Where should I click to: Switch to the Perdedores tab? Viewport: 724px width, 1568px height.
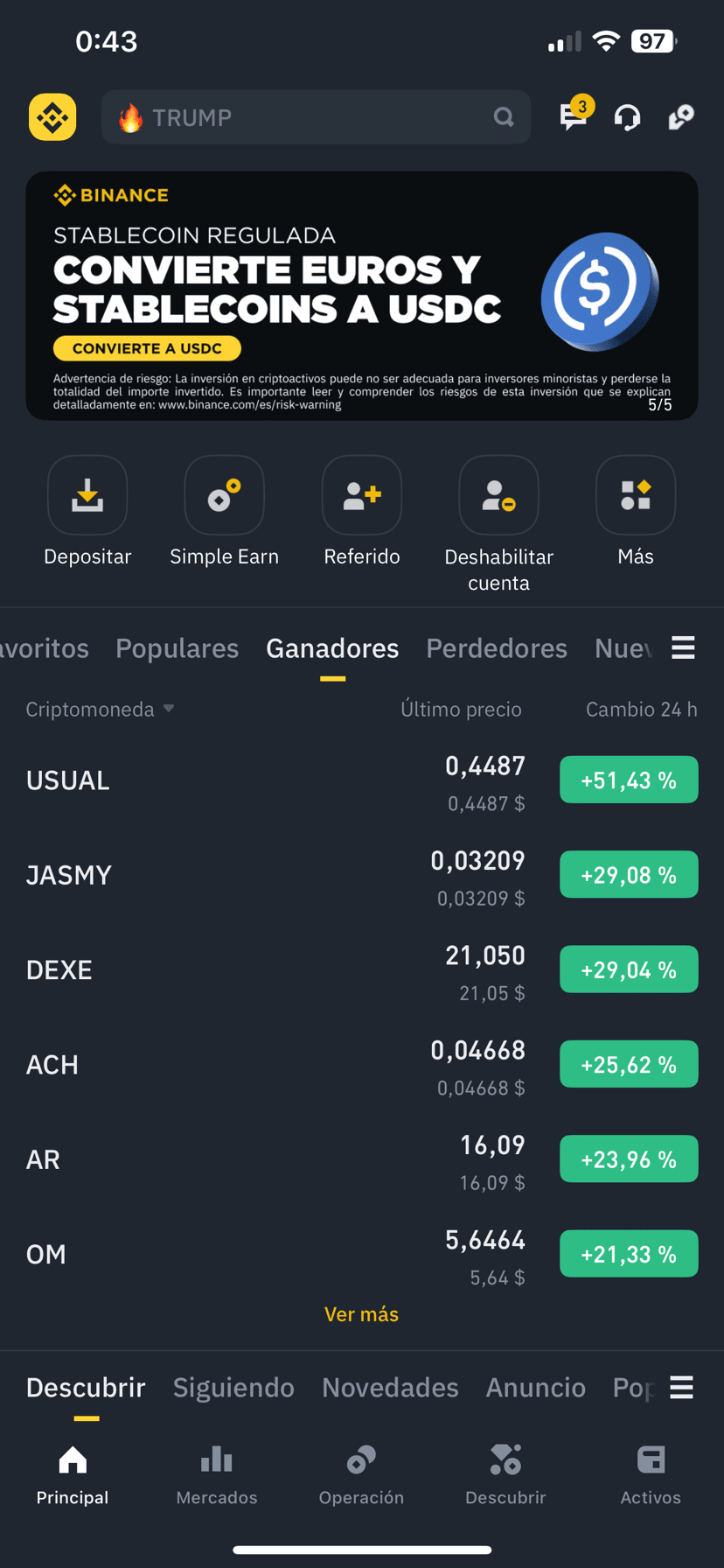pos(496,648)
